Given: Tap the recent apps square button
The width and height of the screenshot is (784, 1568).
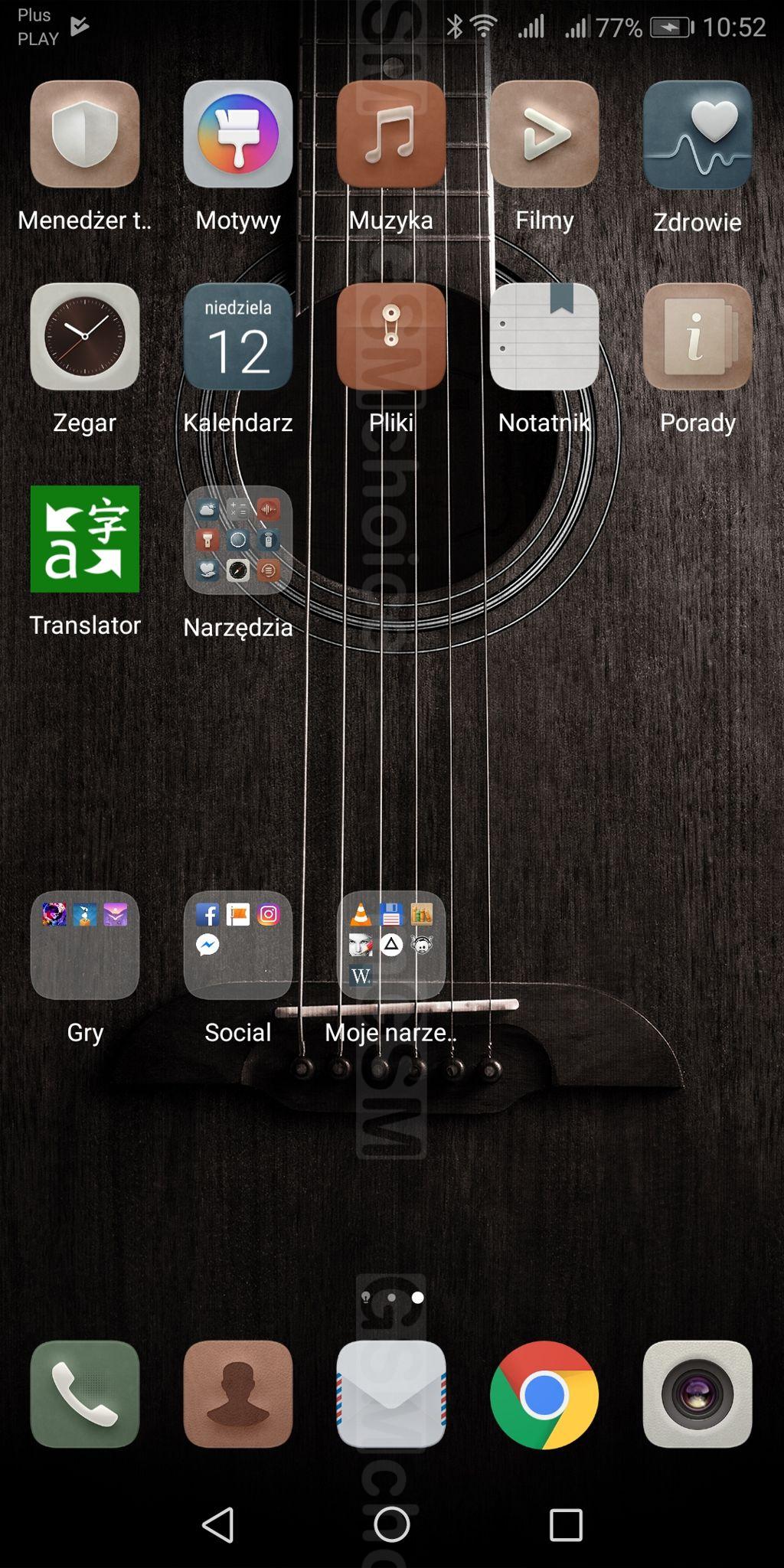Looking at the screenshot, I should point(566,1525).
